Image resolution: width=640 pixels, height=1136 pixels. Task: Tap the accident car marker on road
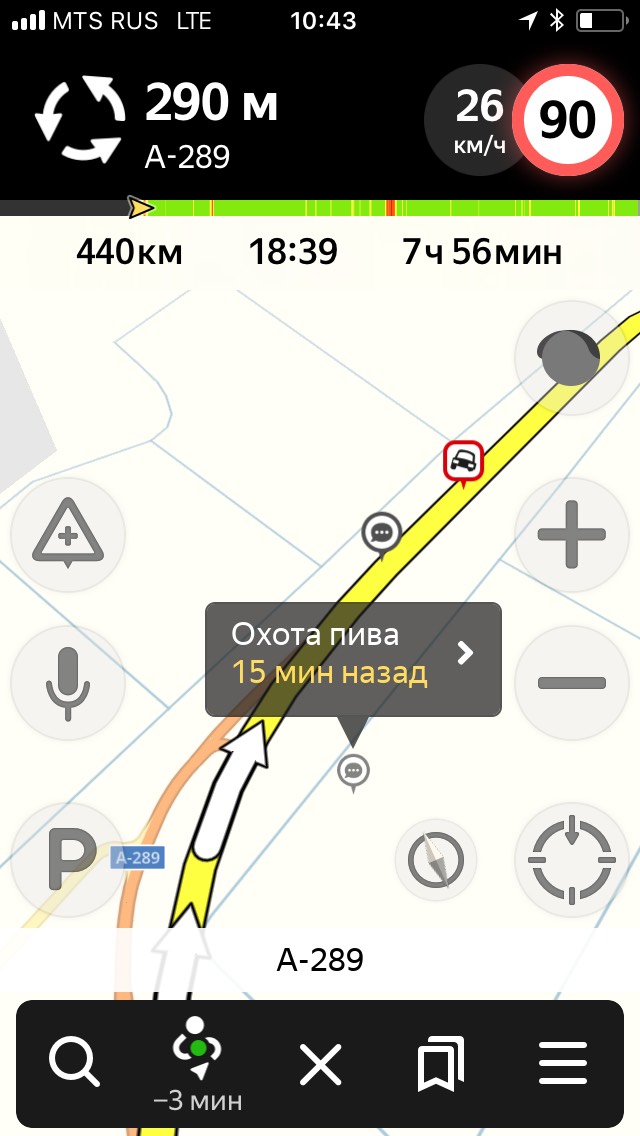463,462
